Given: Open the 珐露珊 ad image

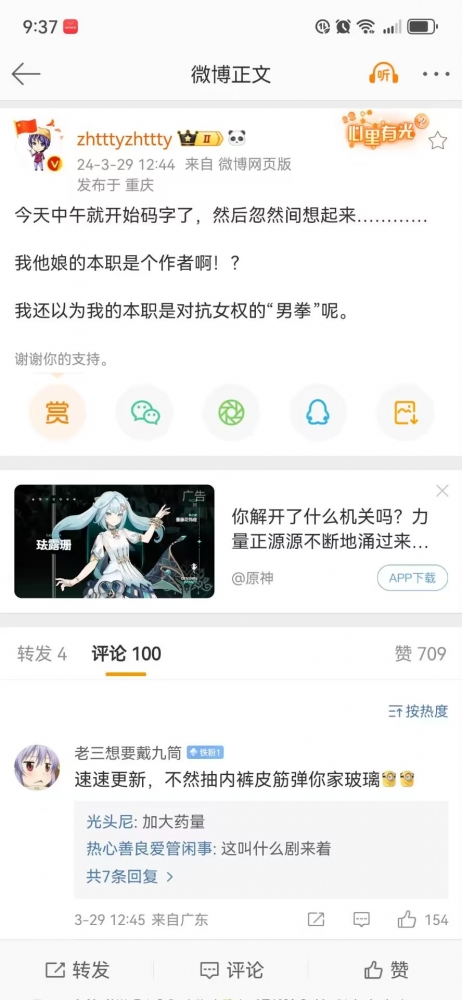Looking at the screenshot, I should [114, 541].
